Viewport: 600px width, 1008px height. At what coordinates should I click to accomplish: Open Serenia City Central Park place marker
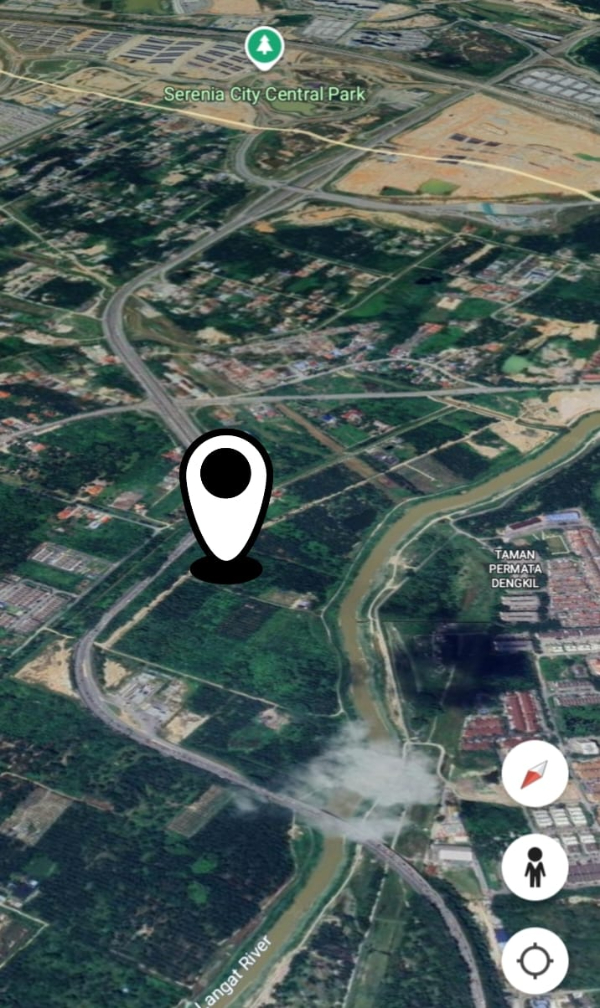[x=264, y=48]
